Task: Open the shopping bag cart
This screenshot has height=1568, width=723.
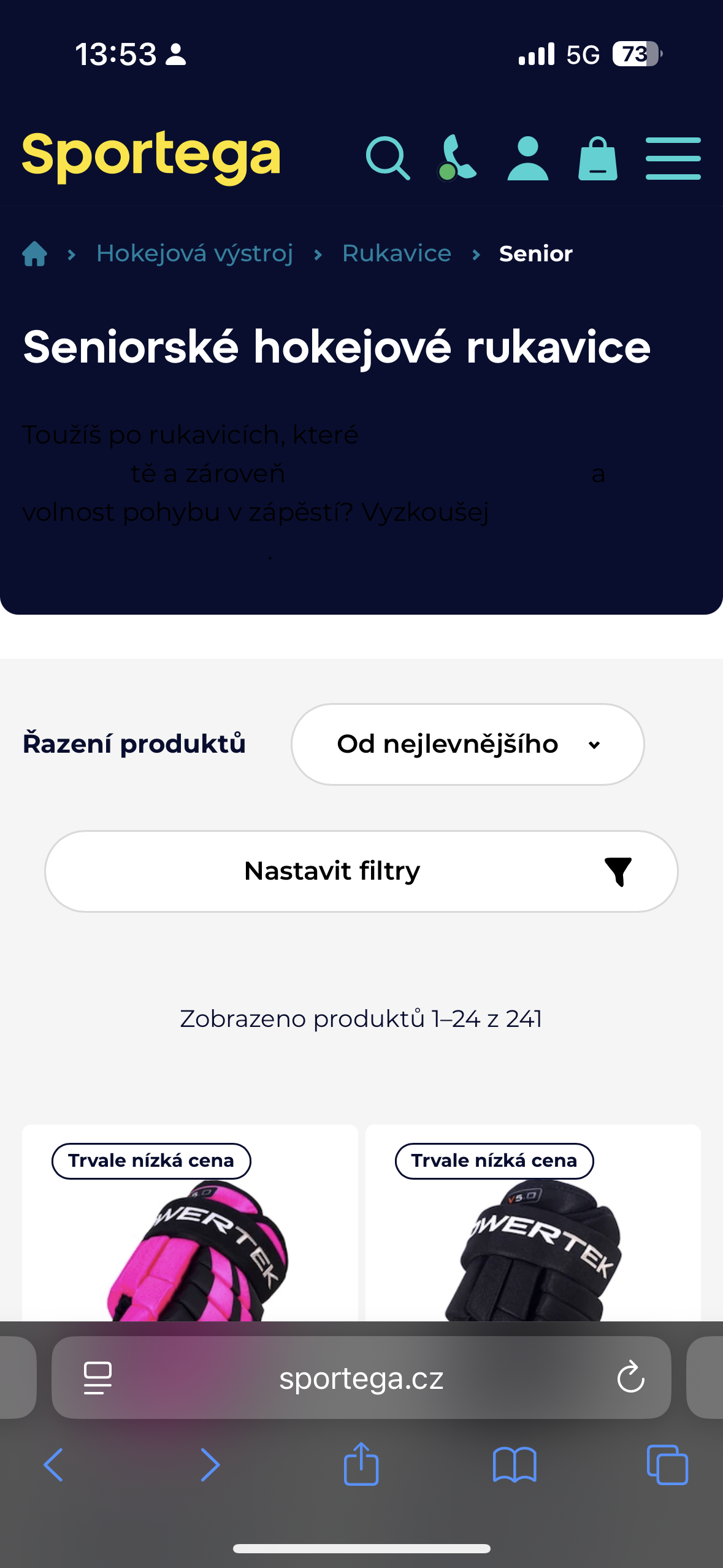Action: pos(598,158)
